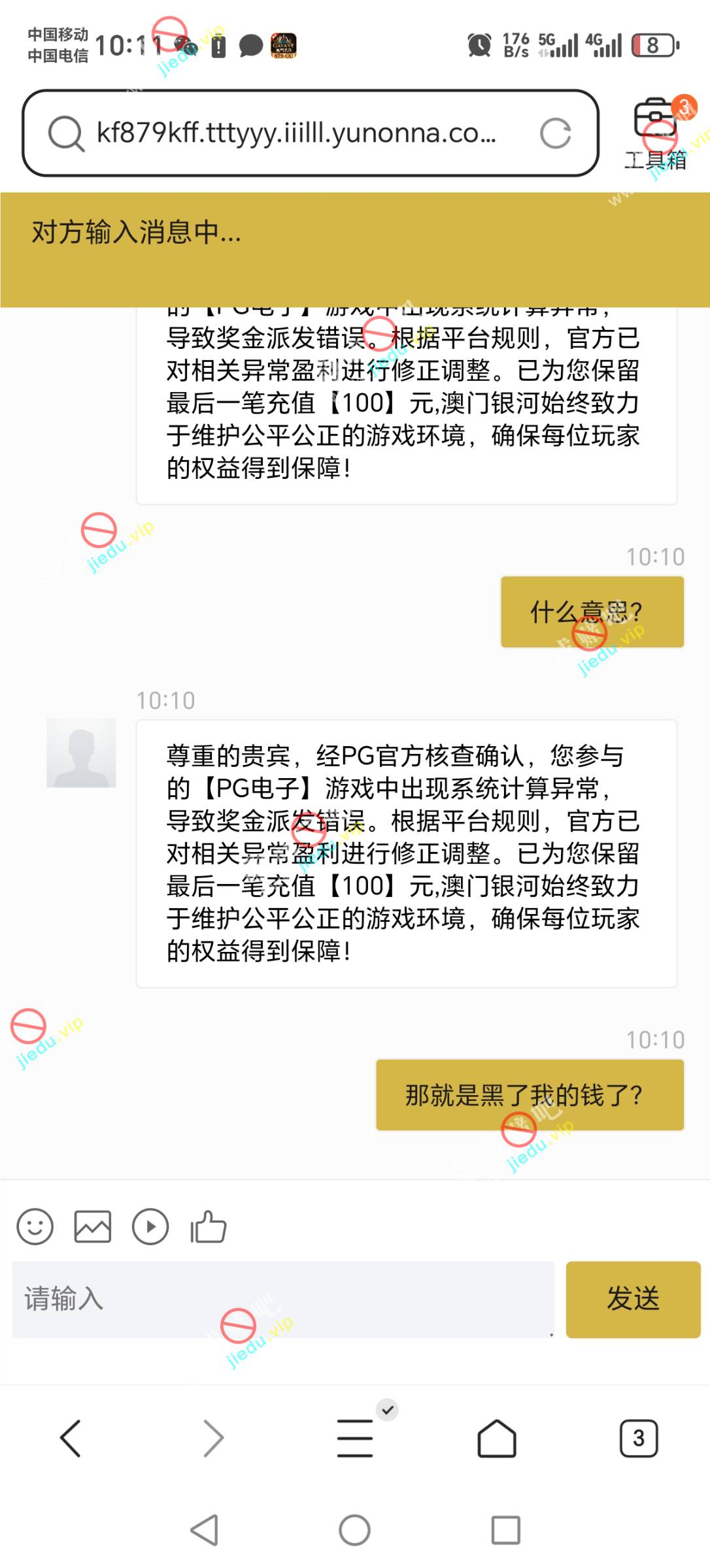Open the emoji picker
The image size is (710, 1568).
point(35,1226)
